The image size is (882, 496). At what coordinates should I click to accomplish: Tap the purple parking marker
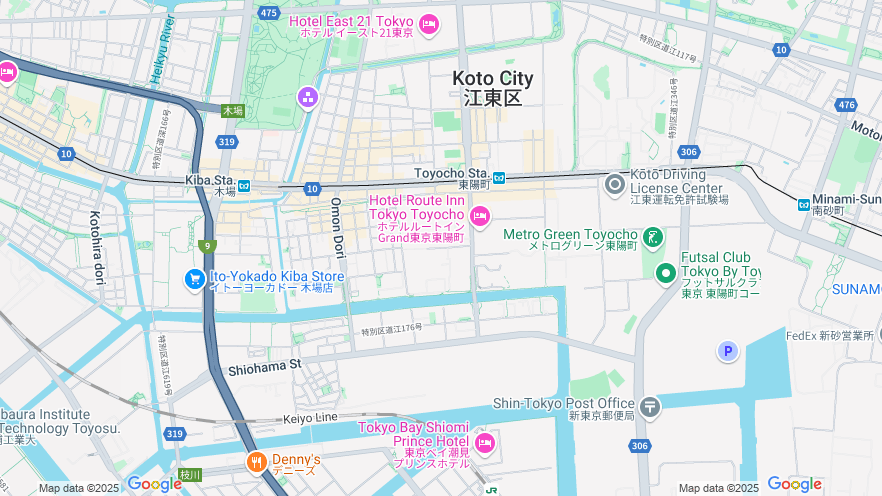pos(728,351)
